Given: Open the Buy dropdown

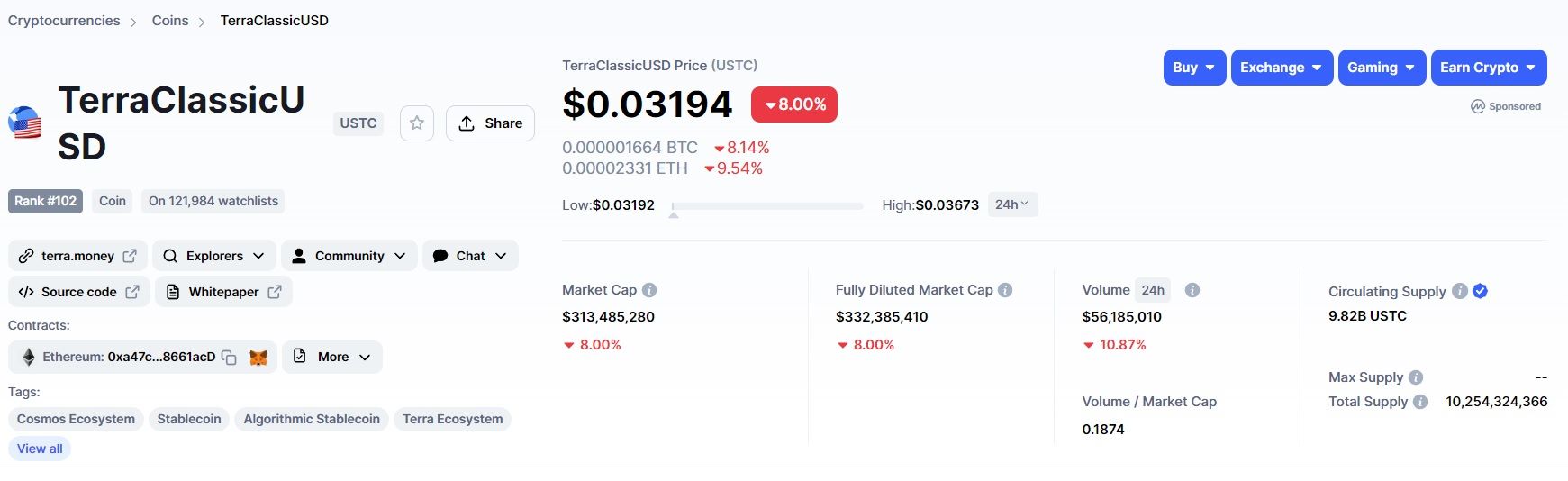Looking at the screenshot, I should pos(1194,68).
